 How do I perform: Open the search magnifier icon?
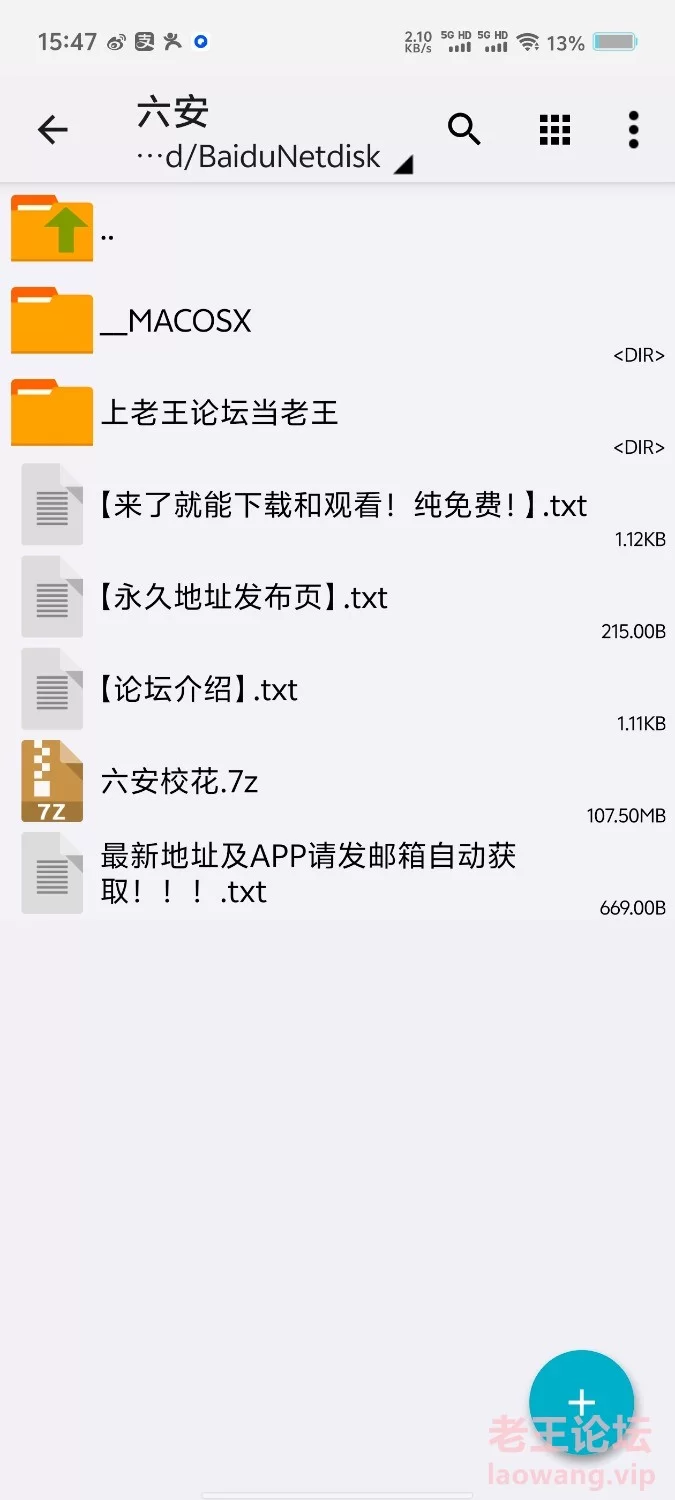[464, 129]
